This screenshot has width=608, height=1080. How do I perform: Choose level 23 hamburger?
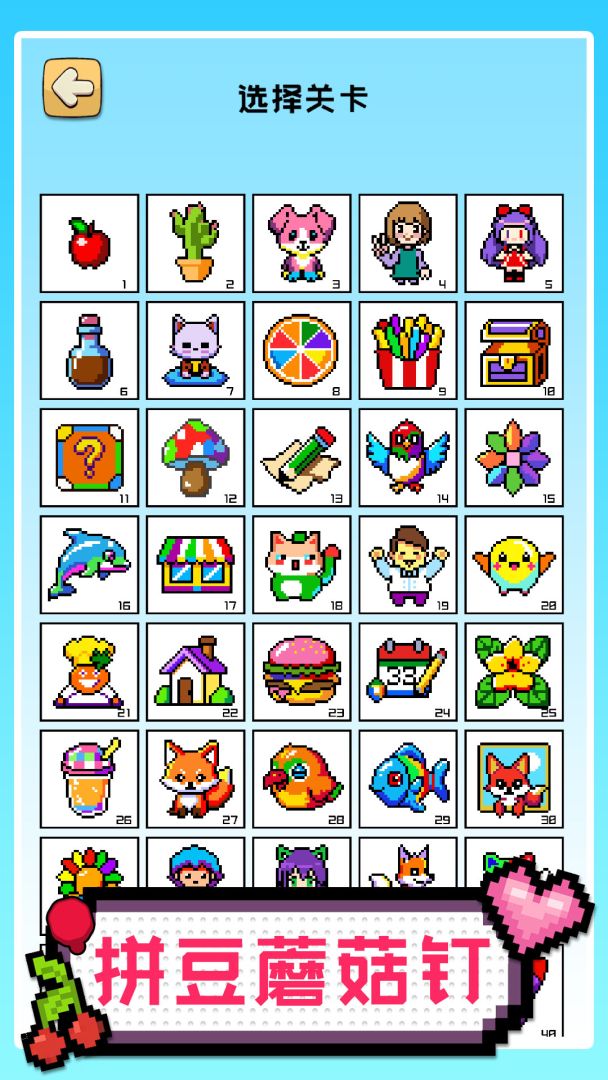pos(302,671)
